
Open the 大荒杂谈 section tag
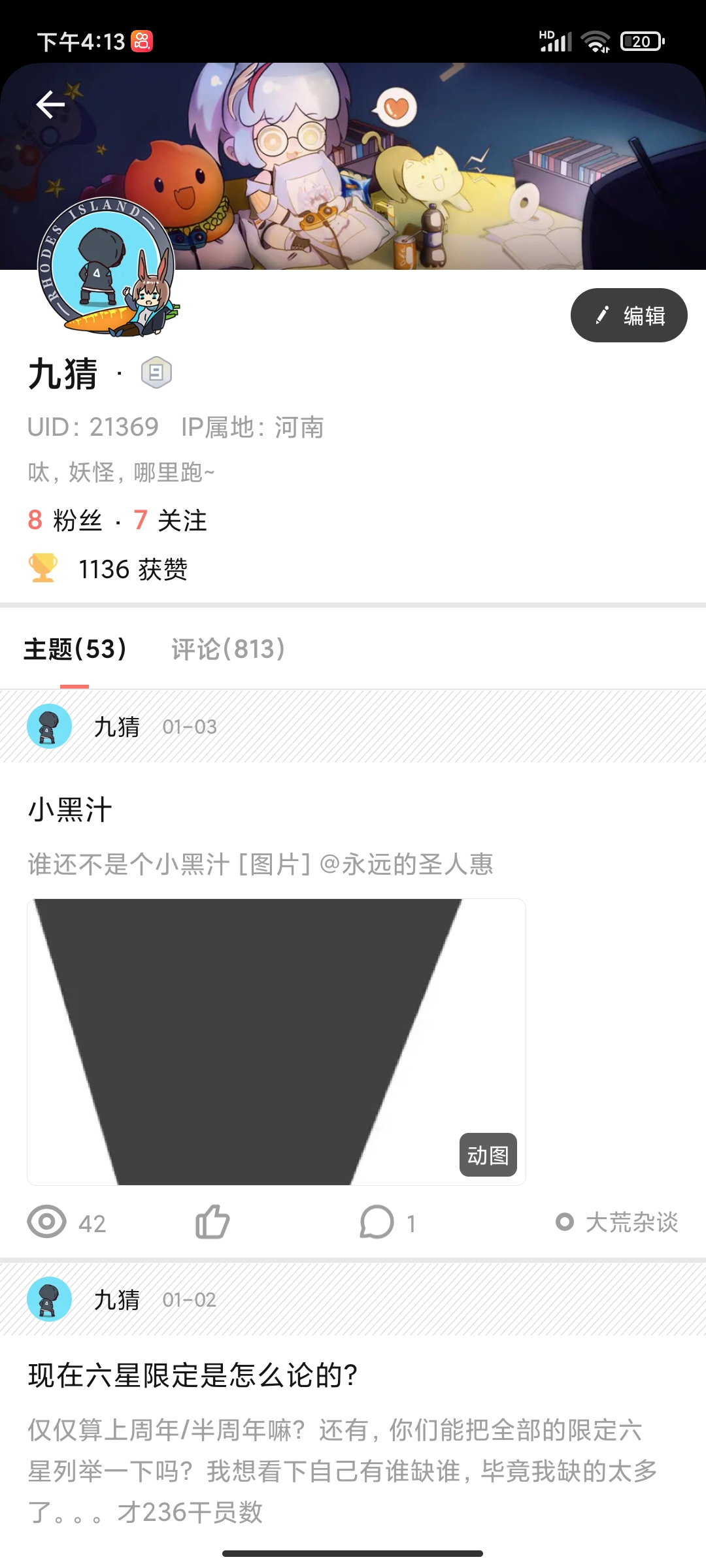coord(618,1222)
